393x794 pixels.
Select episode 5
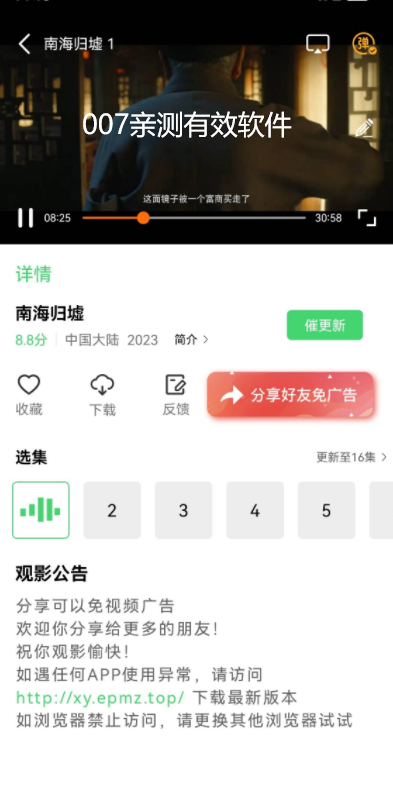pos(326,510)
